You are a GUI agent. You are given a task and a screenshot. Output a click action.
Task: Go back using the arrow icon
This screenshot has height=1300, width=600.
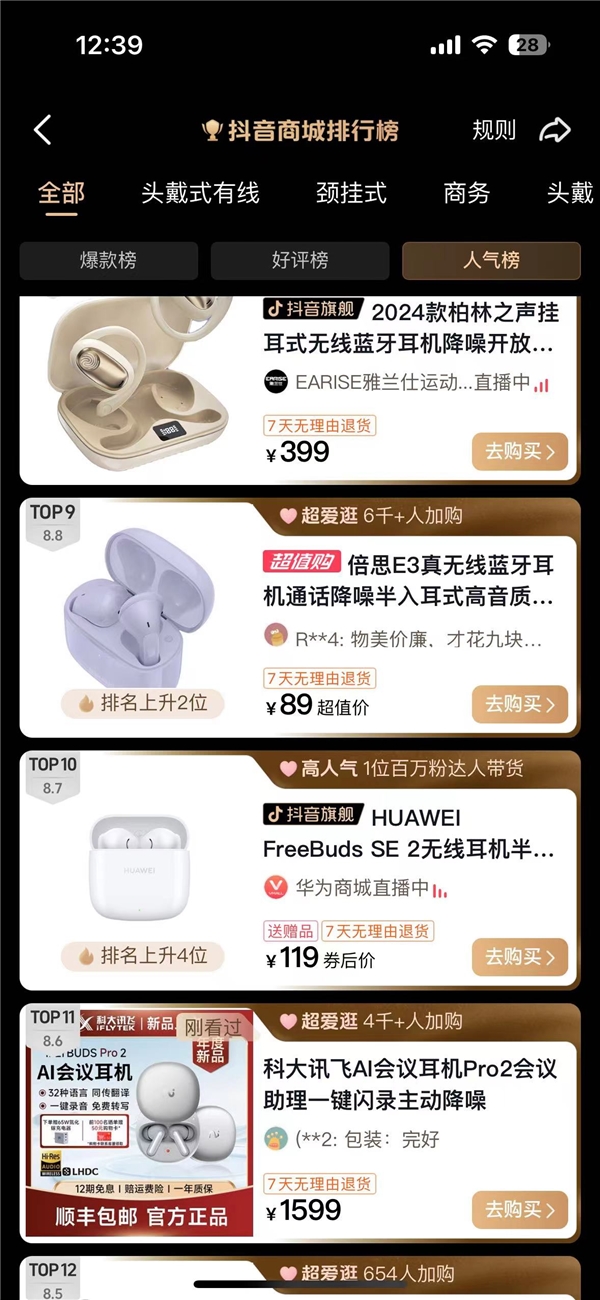click(42, 130)
